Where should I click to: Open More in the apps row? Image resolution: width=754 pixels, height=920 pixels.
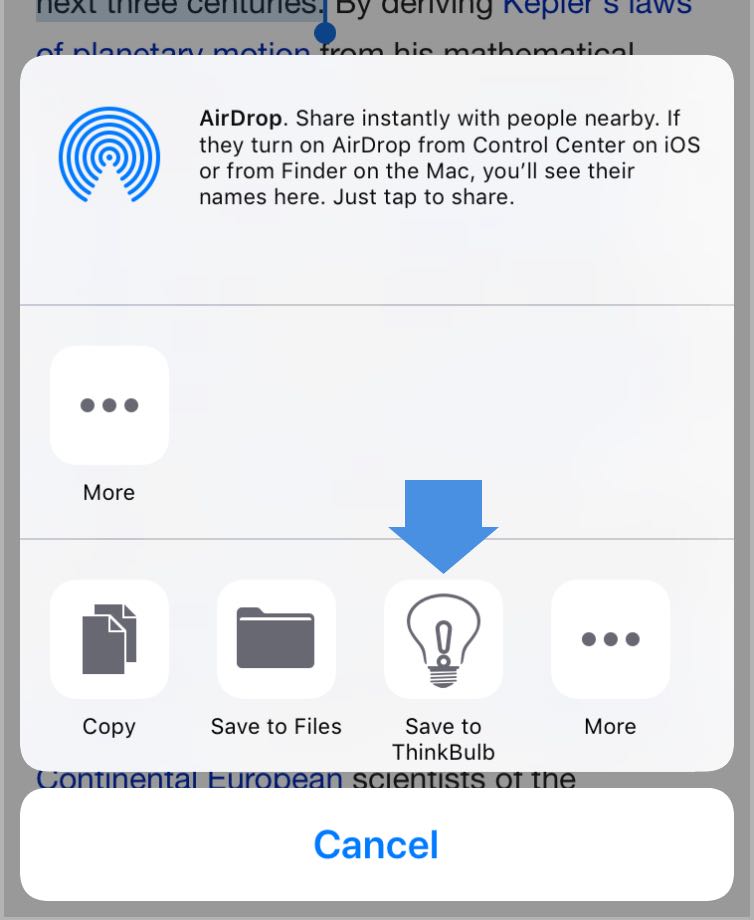(x=109, y=405)
